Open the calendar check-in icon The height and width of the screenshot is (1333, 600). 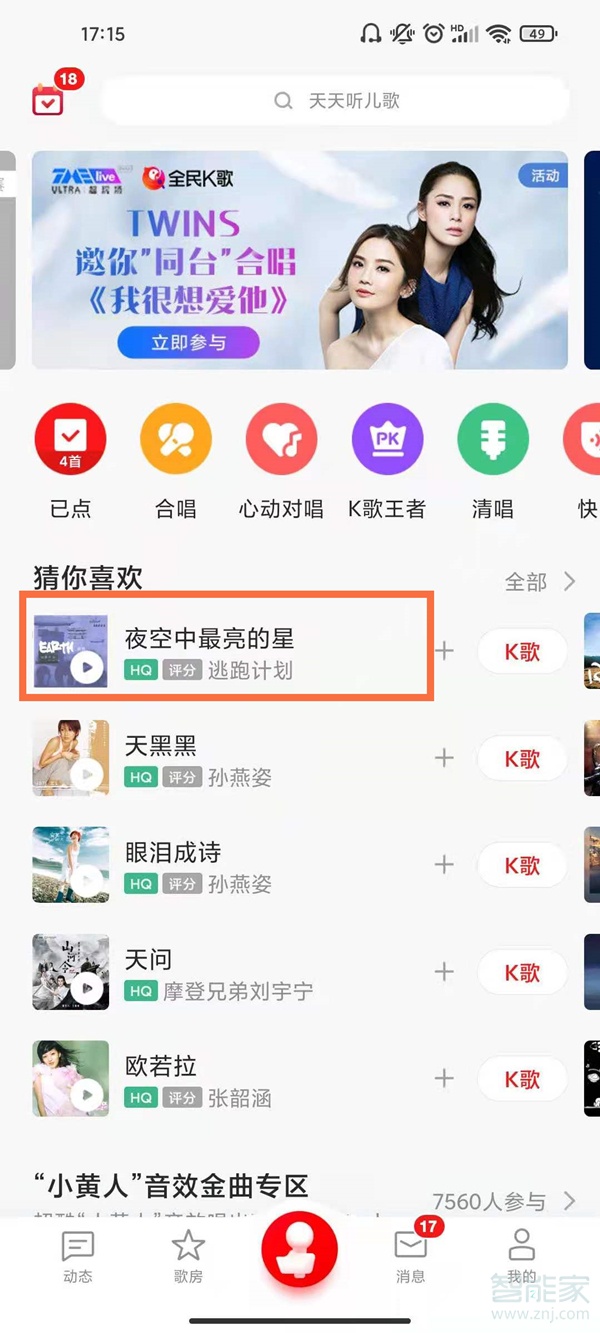click(48, 100)
